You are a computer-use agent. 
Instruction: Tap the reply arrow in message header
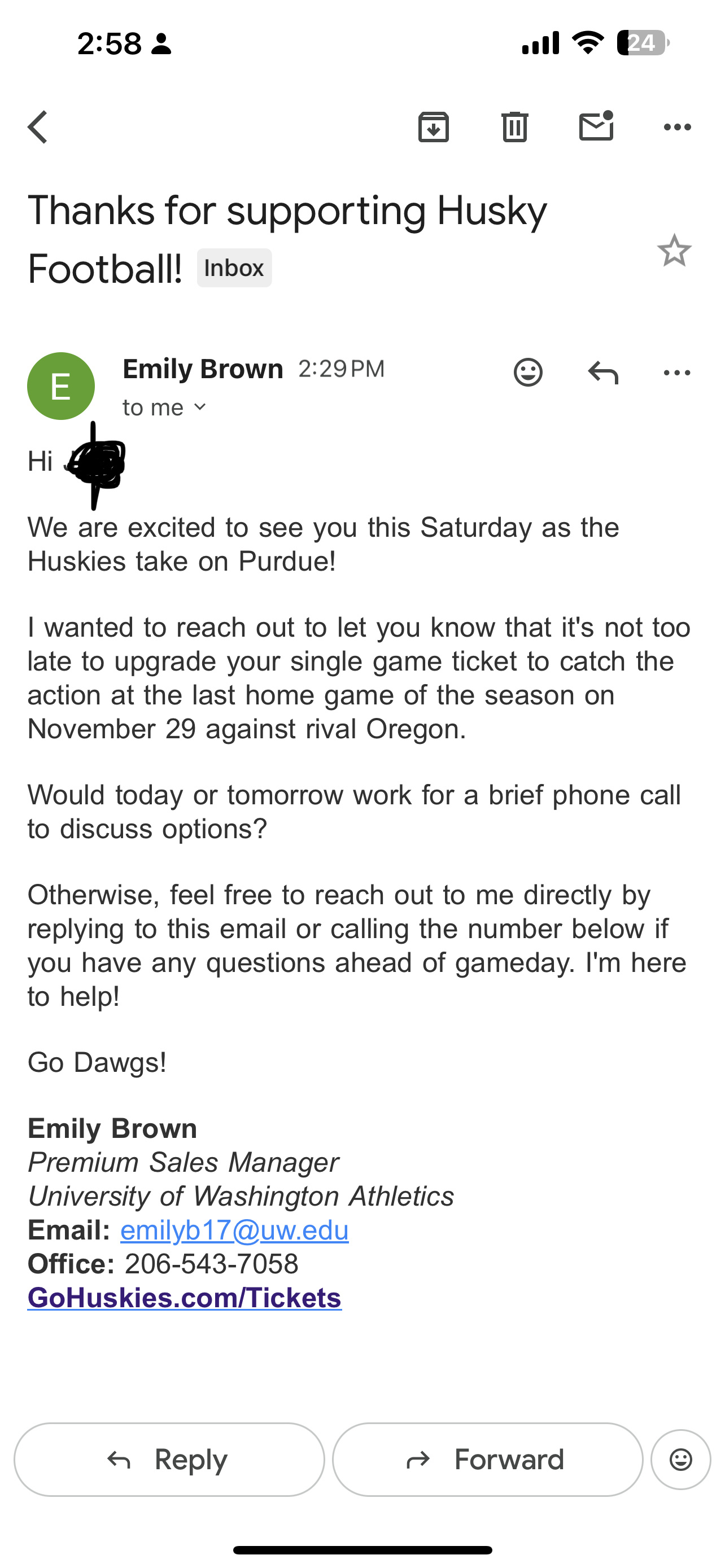click(x=602, y=372)
